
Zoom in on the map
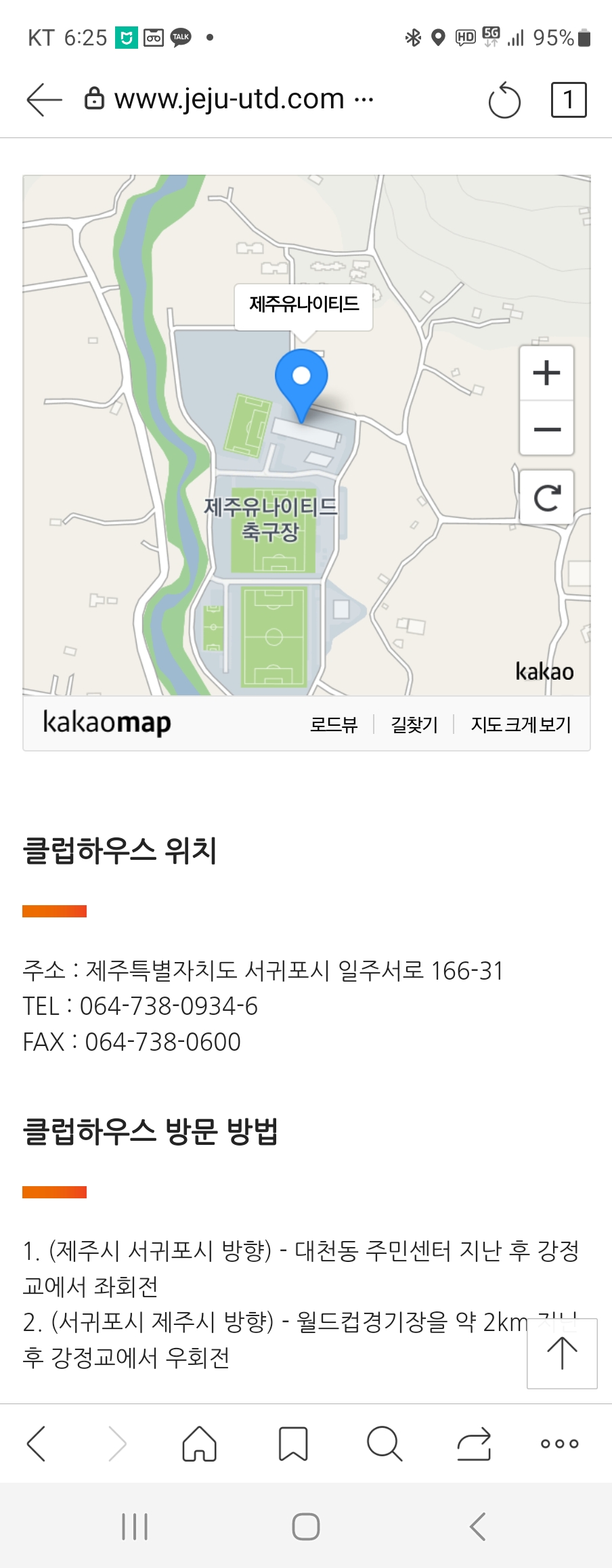pos(546,373)
